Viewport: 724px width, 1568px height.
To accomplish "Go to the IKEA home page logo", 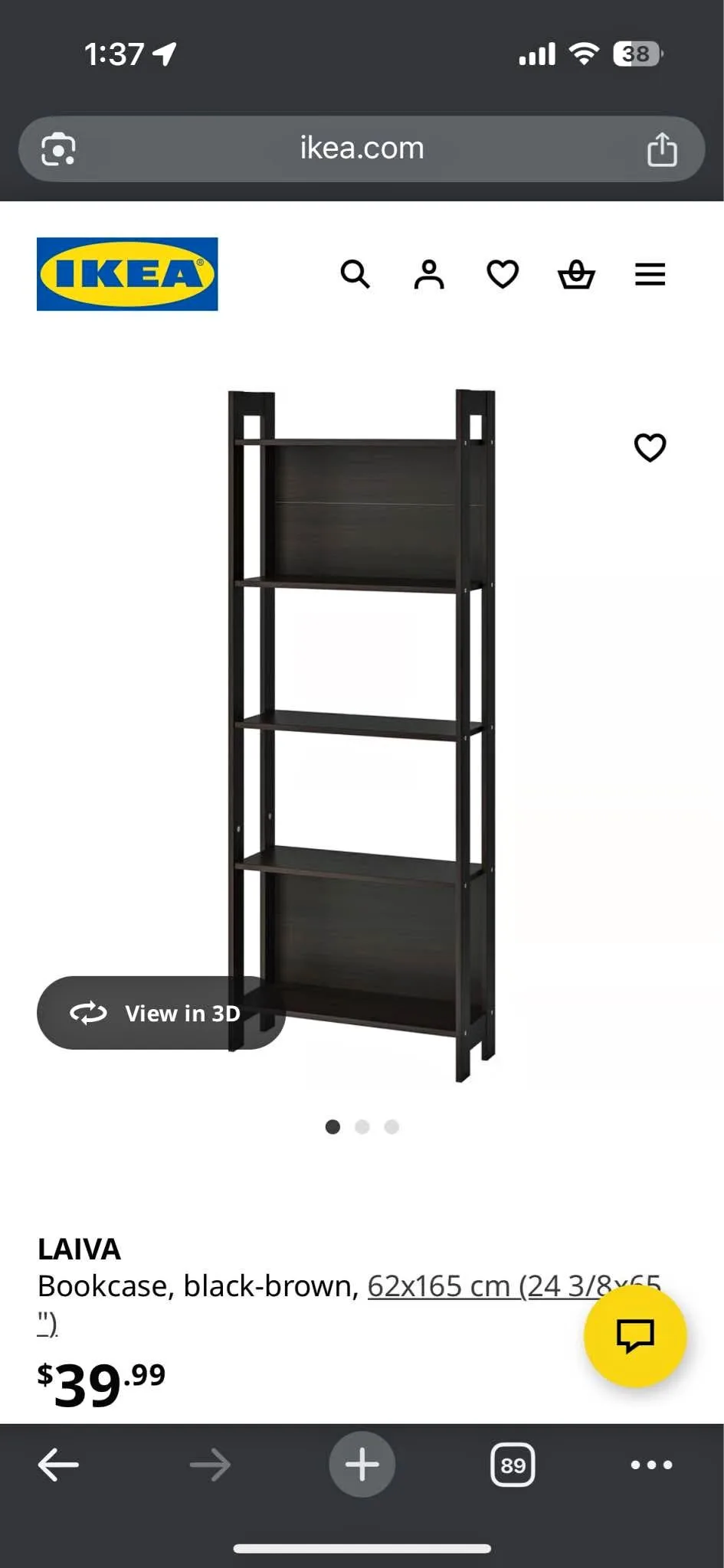I will (127, 274).
